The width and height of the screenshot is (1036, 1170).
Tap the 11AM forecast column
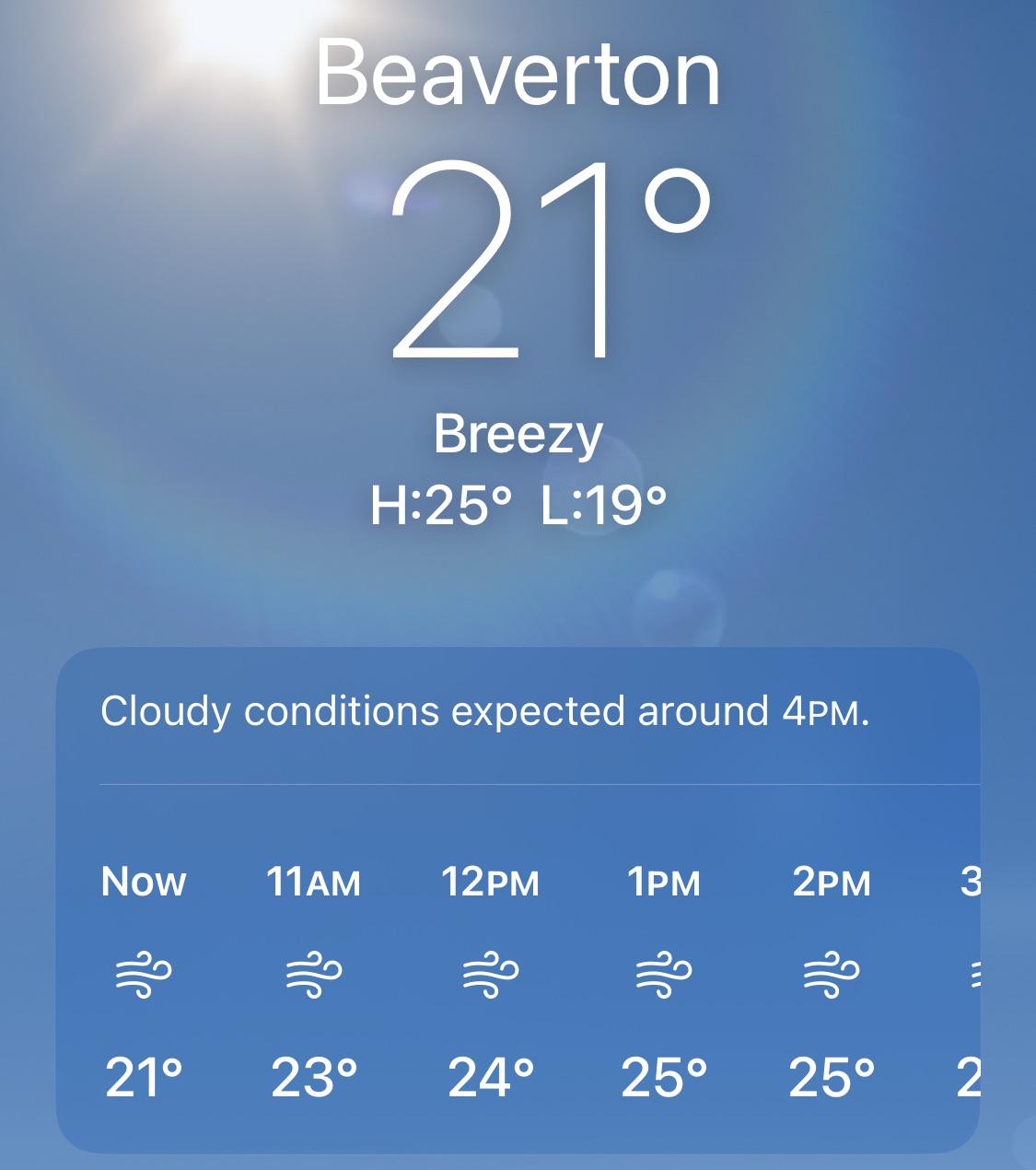coord(314,882)
